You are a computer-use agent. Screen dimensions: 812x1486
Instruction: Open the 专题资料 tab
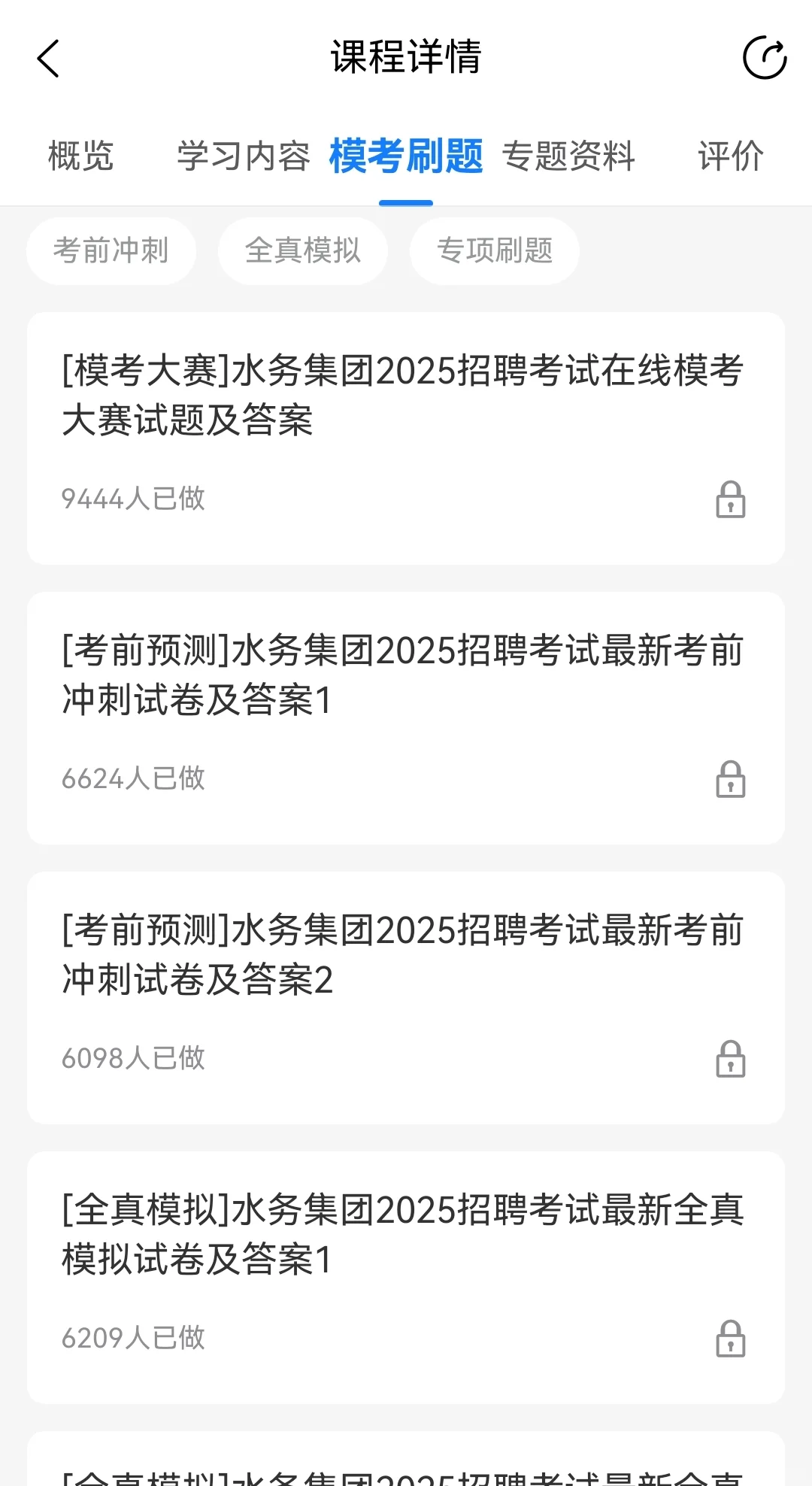pyautogui.click(x=568, y=156)
